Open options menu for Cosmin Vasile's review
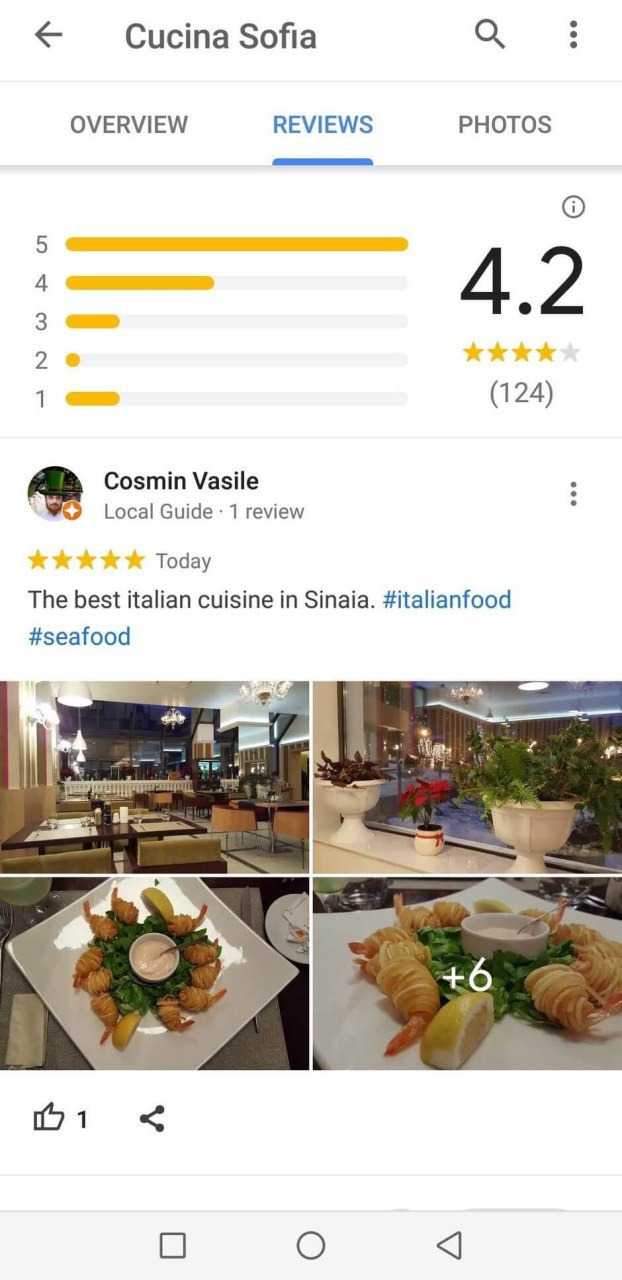Viewport: 622px width, 1280px height. 573,494
